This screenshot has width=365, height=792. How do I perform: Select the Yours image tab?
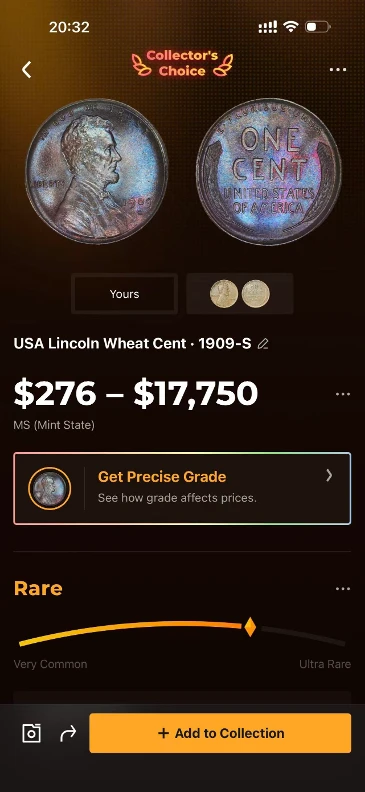click(124, 294)
